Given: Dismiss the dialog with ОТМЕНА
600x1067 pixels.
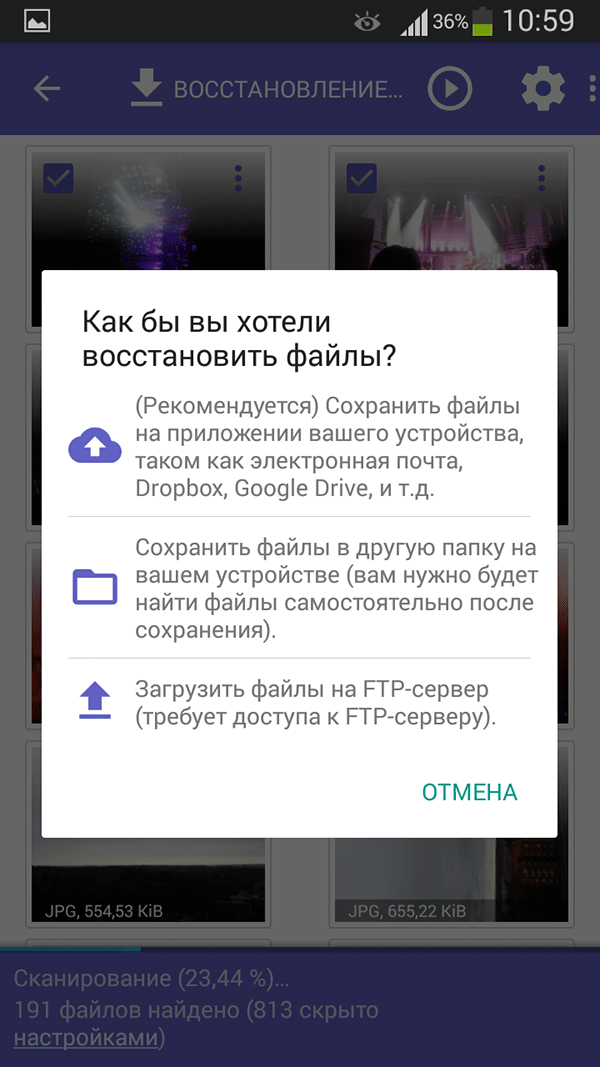Looking at the screenshot, I should (469, 792).
